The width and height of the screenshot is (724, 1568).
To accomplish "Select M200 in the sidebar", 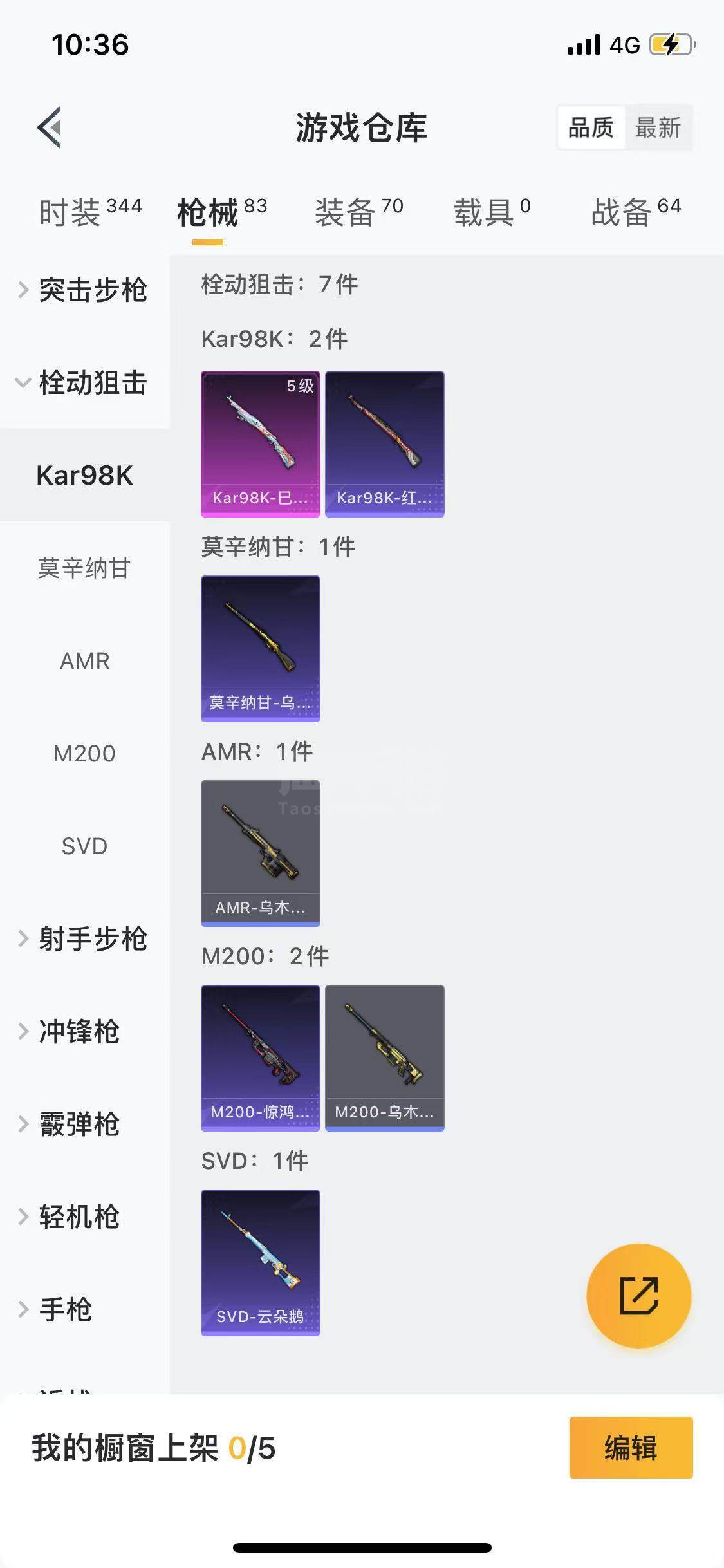I will coord(84,753).
